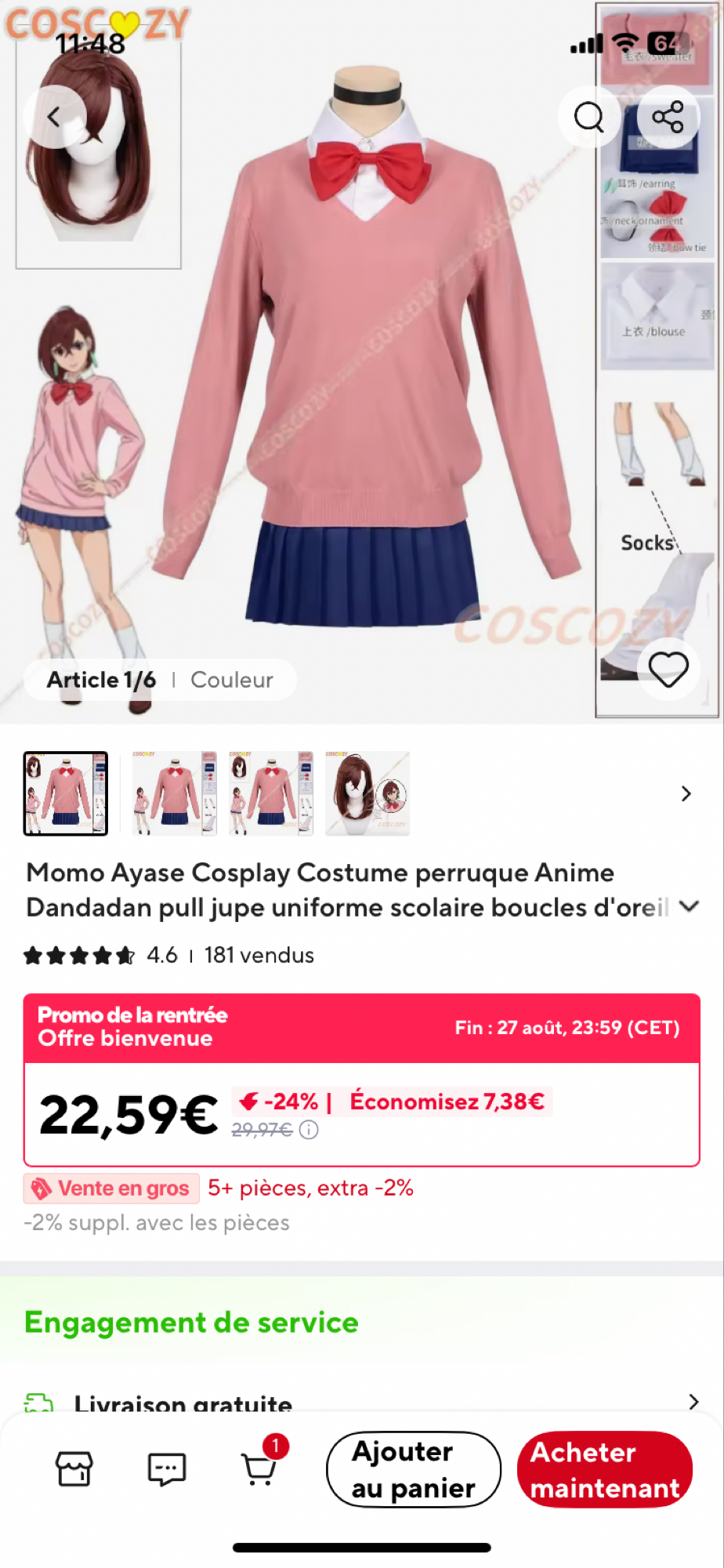Open the Vente en gros offer
724x1568 pixels.
click(112, 1189)
